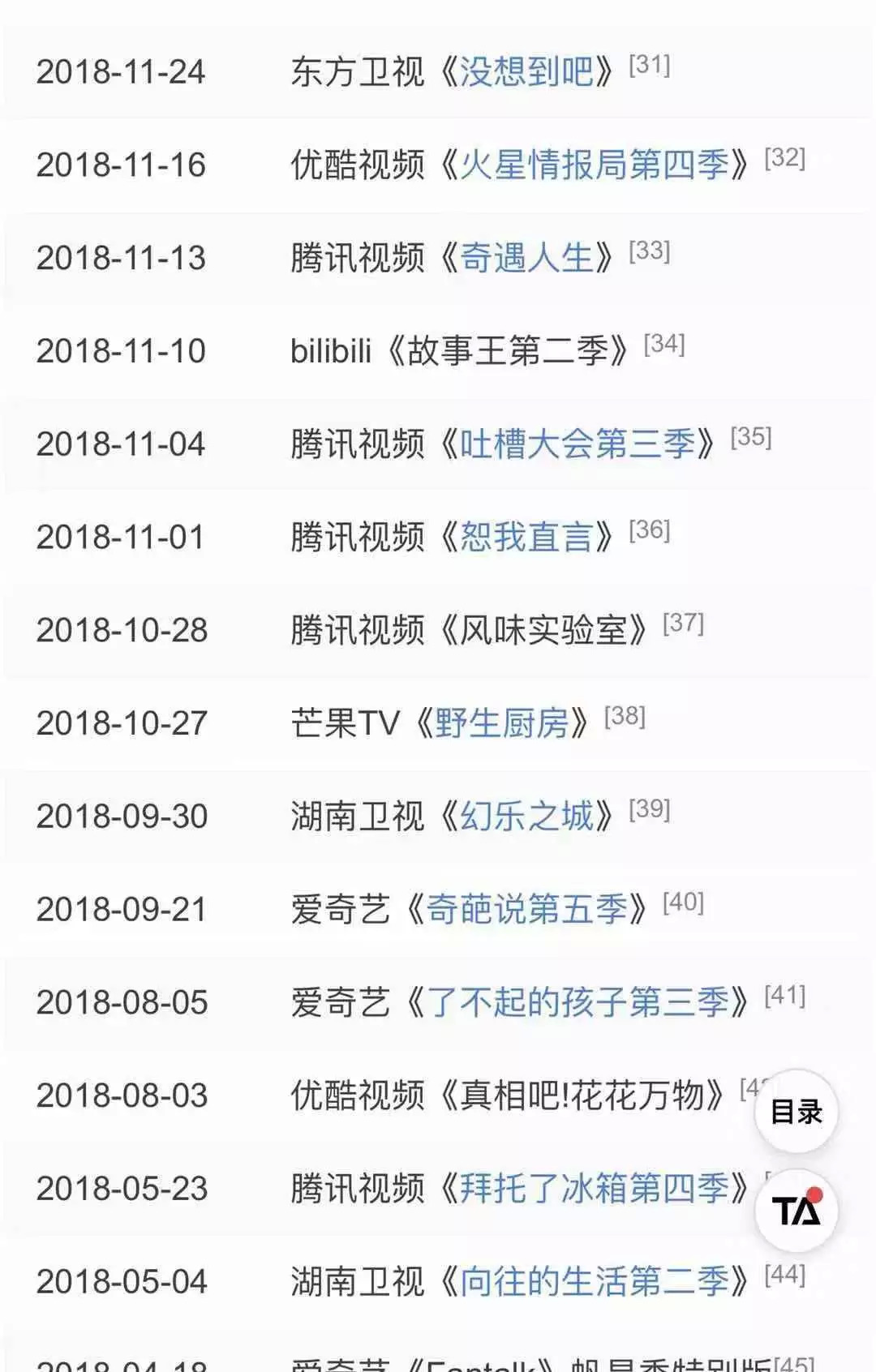Screen dimensions: 876x1372
Task: Open the 向往的生活第二季 link
Action: pyautogui.click(x=594, y=1282)
